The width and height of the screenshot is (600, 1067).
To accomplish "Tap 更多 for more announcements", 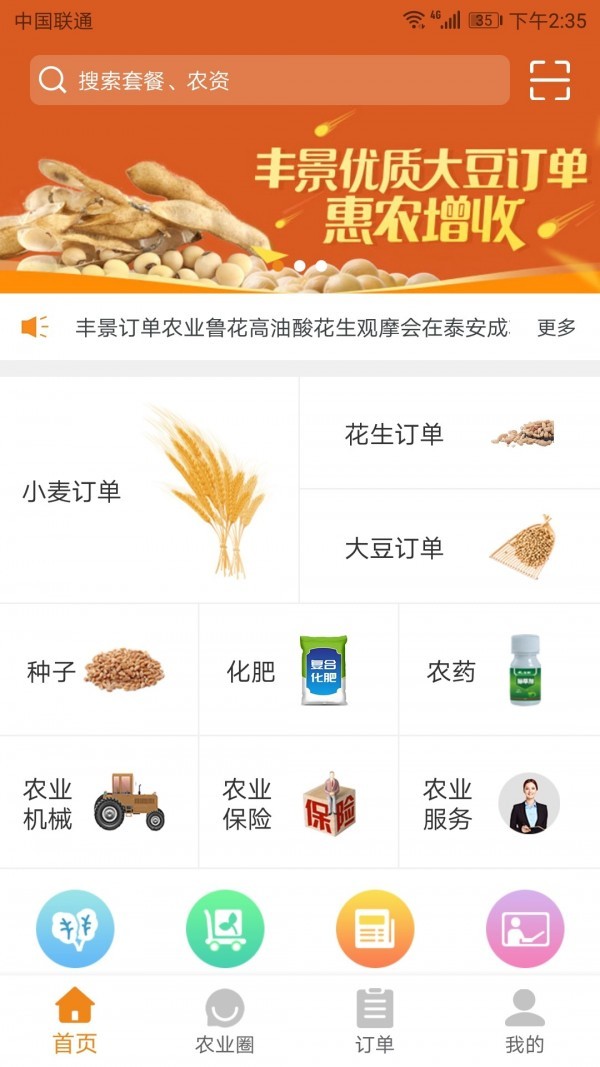I will [x=556, y=327].
